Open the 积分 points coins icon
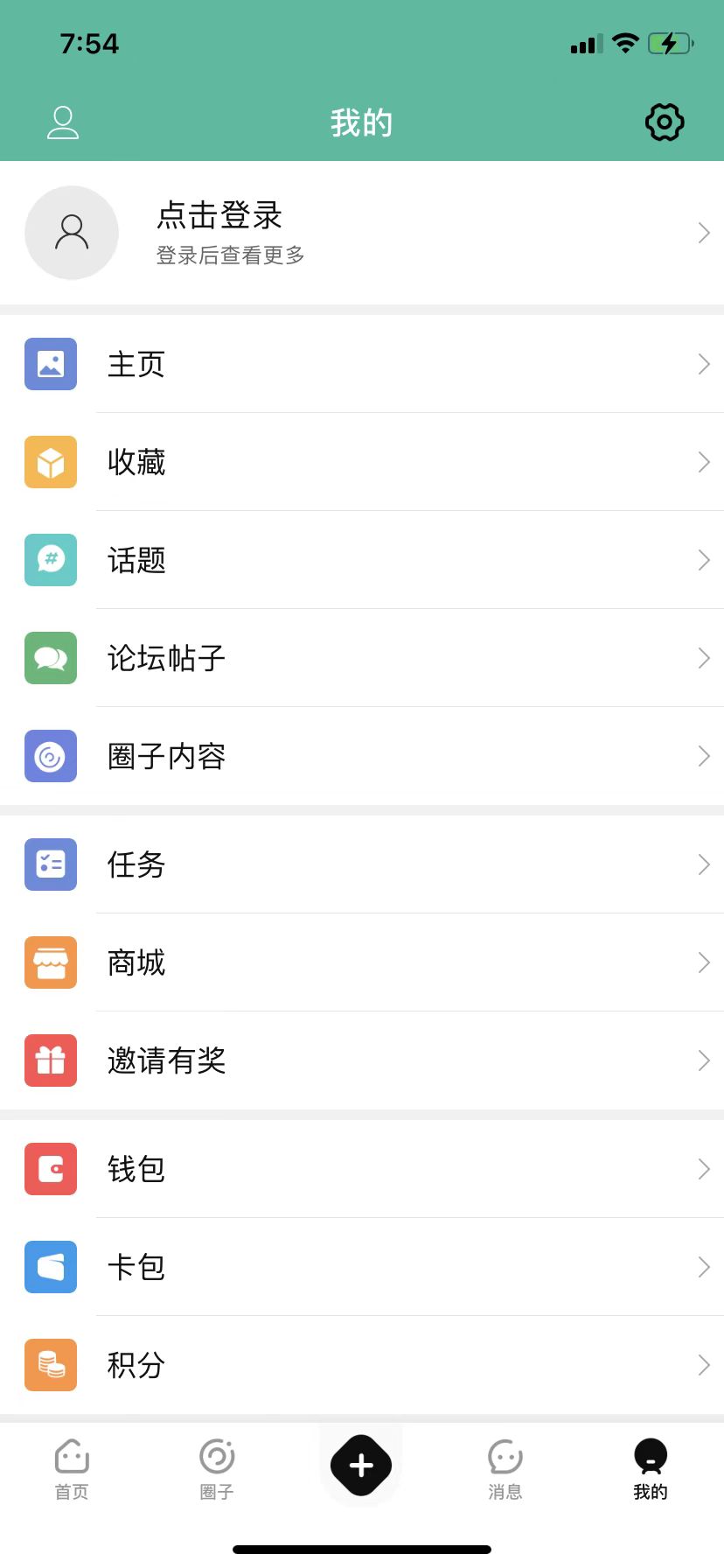 click(x=50, y=1364)
